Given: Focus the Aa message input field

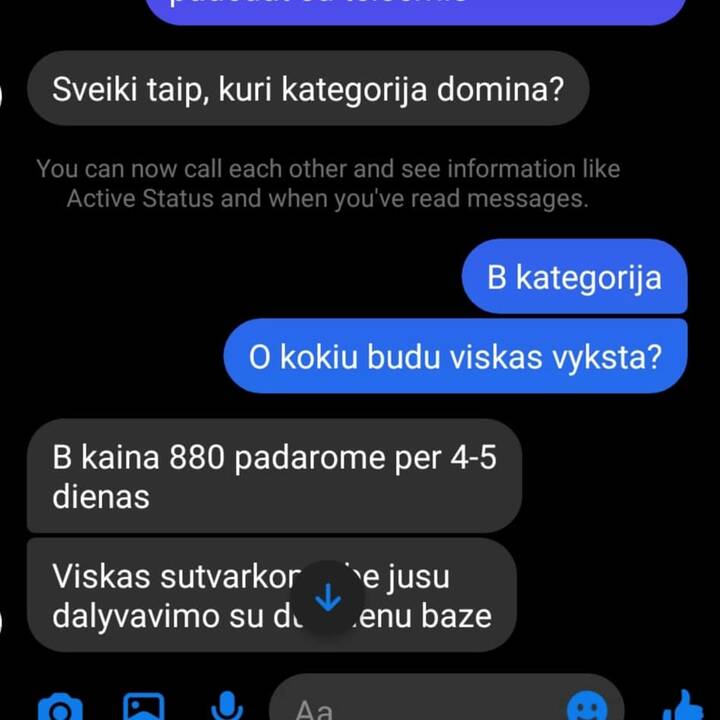Looking at the screenshot, I should (420, 708).
